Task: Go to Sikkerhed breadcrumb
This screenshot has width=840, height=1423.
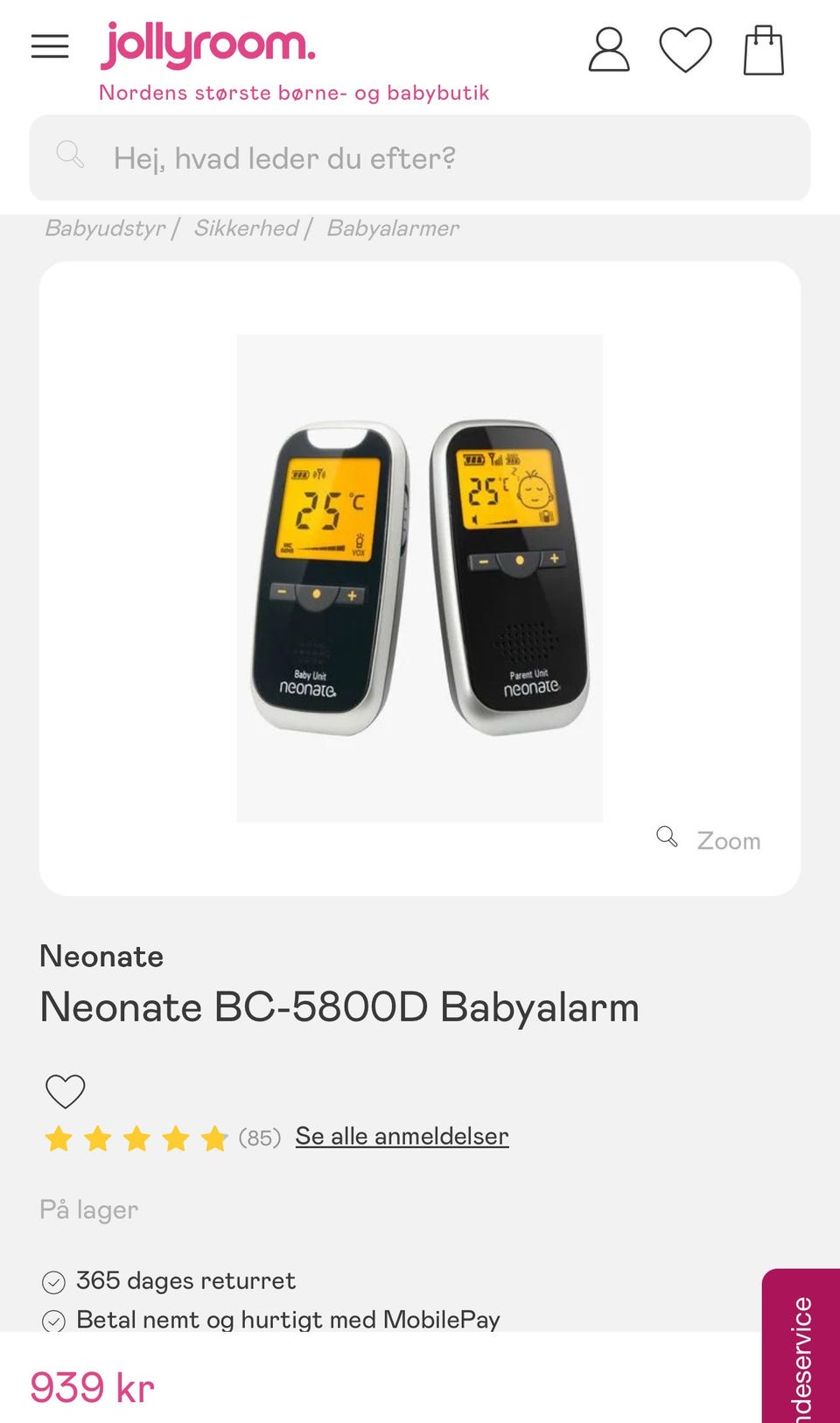Action: tap(246, 228)
